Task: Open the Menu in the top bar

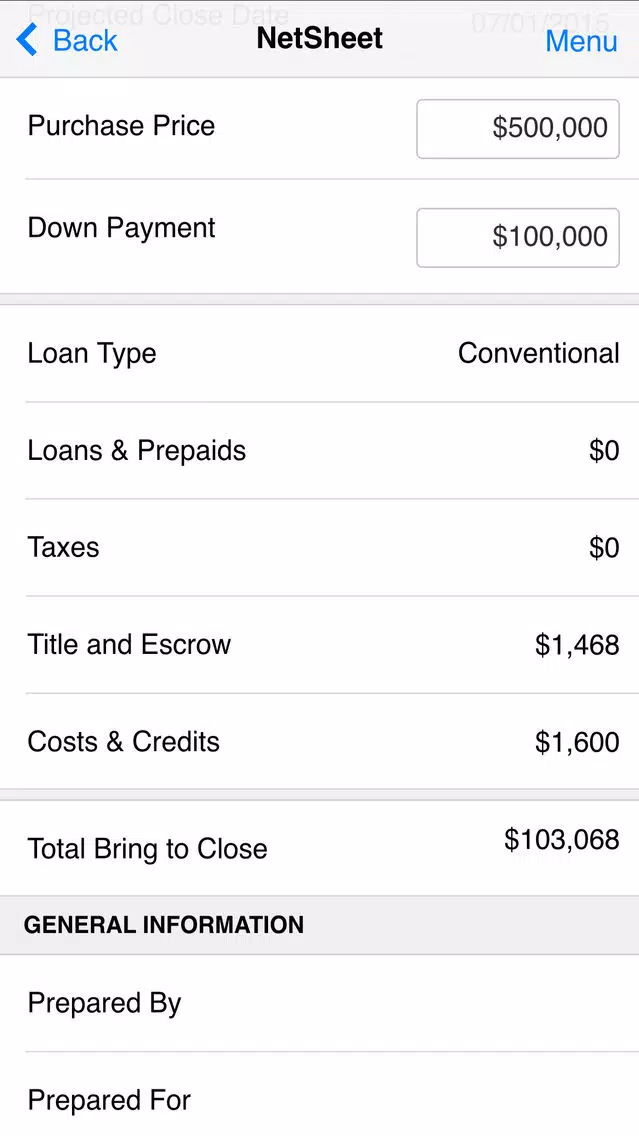Action: [x=581, y=41]
